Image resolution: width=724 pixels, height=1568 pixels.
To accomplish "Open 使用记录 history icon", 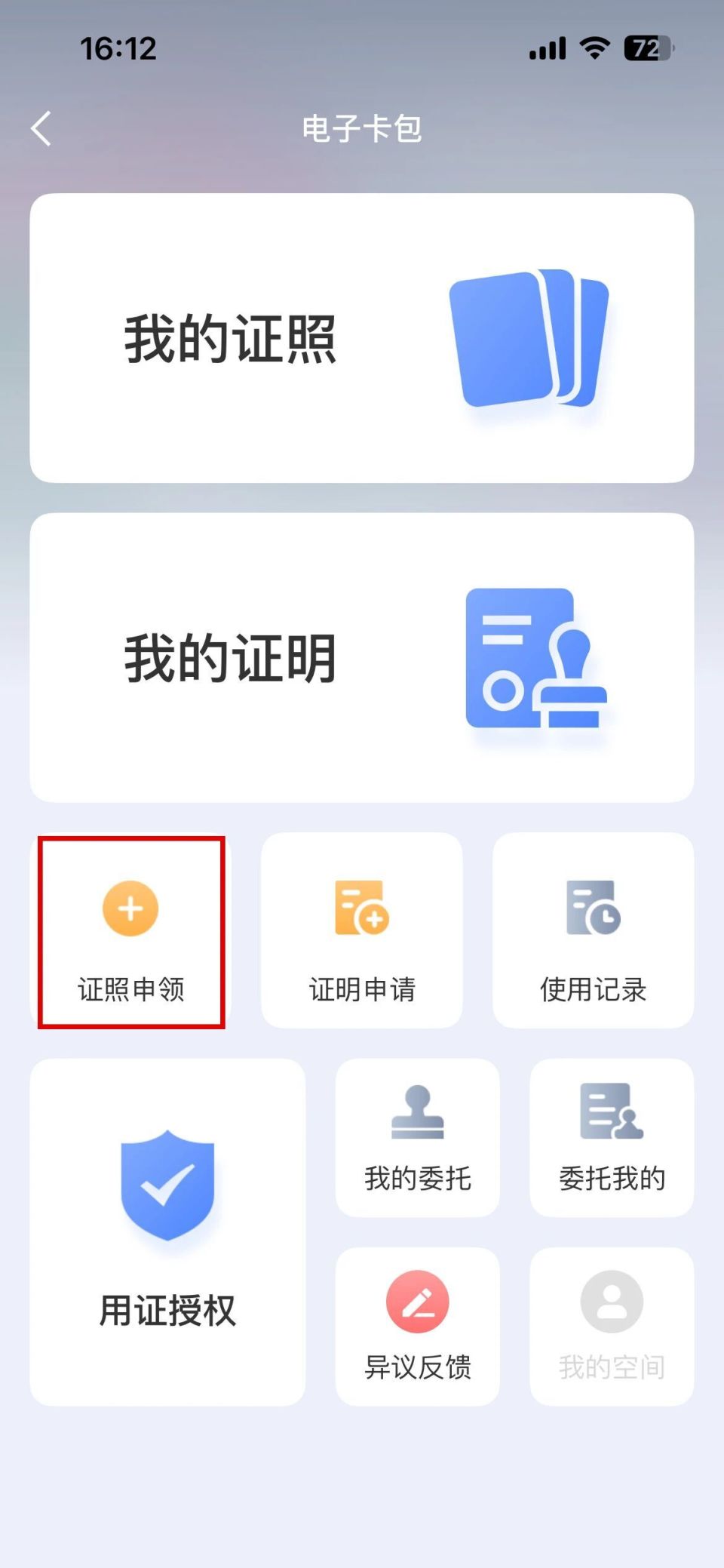I will (x=593, y=910).
